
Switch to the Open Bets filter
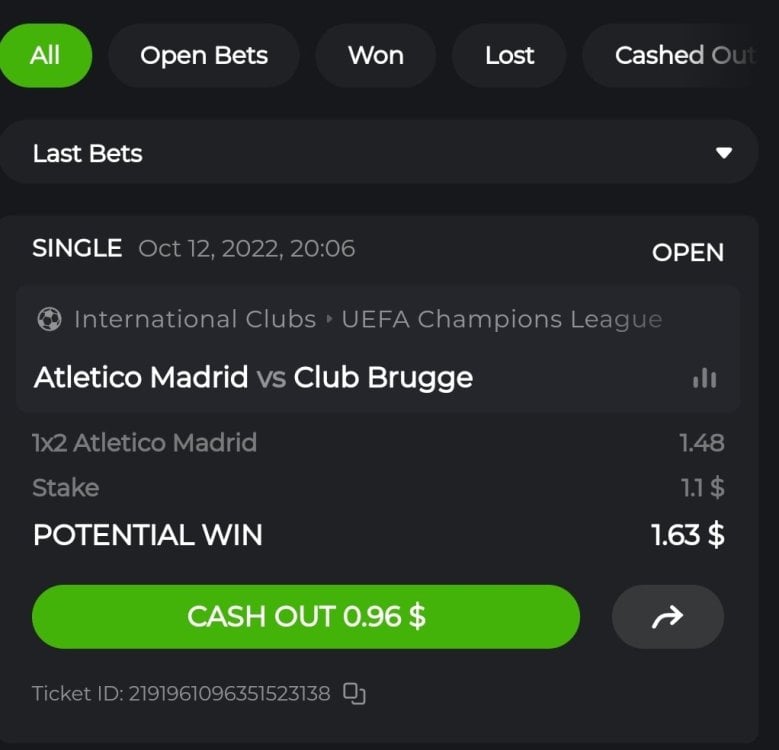[204, 55]
